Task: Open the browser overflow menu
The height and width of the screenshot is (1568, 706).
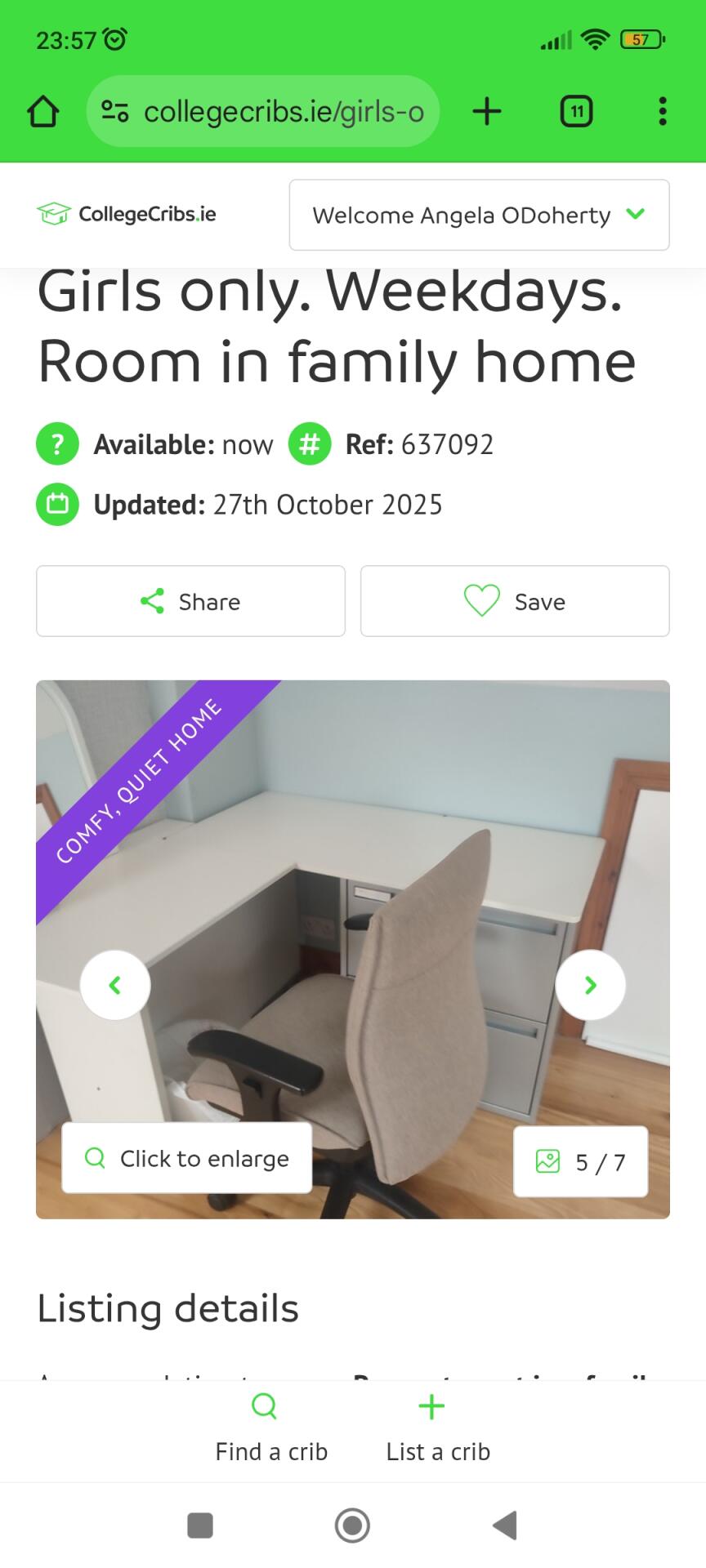Action: click(x=662, y=111)
